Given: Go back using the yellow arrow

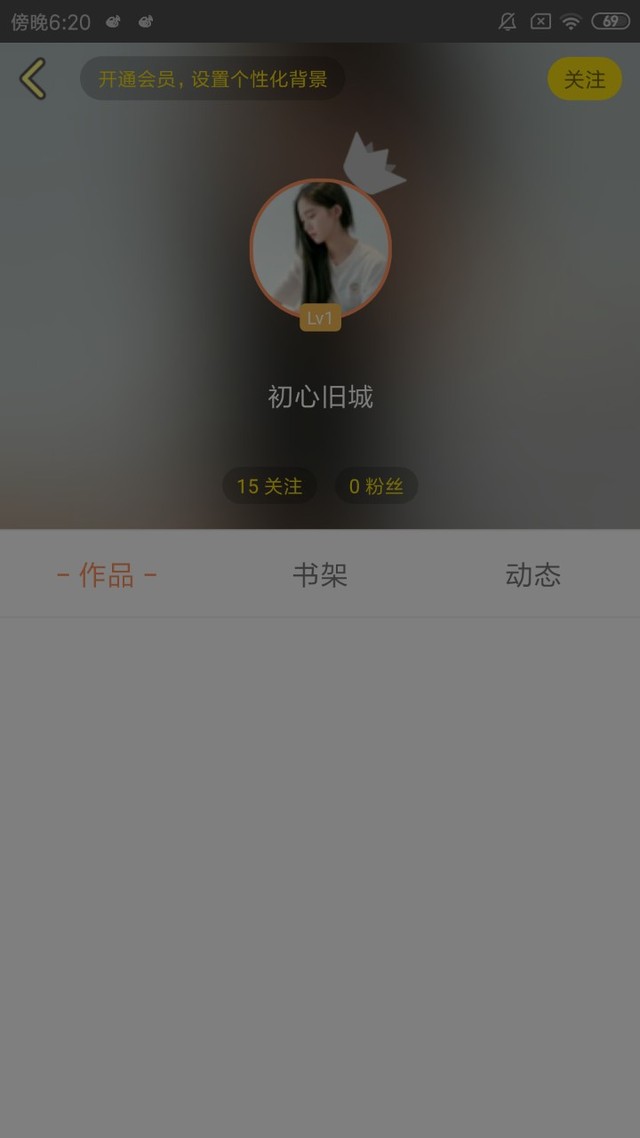Looking at the screenshot, I should click(33, 79).
